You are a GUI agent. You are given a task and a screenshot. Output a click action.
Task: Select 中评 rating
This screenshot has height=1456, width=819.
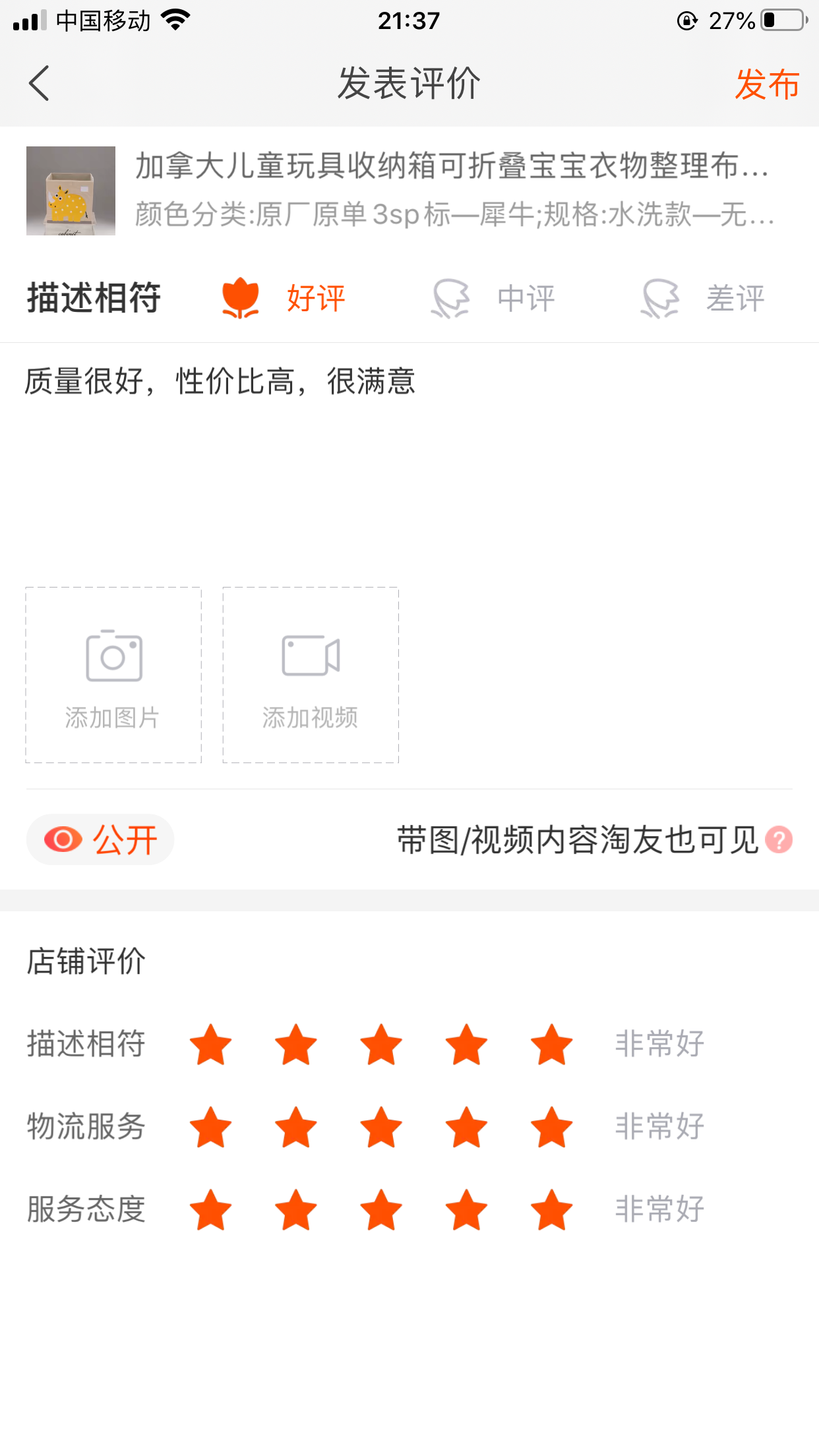point(493,299)
